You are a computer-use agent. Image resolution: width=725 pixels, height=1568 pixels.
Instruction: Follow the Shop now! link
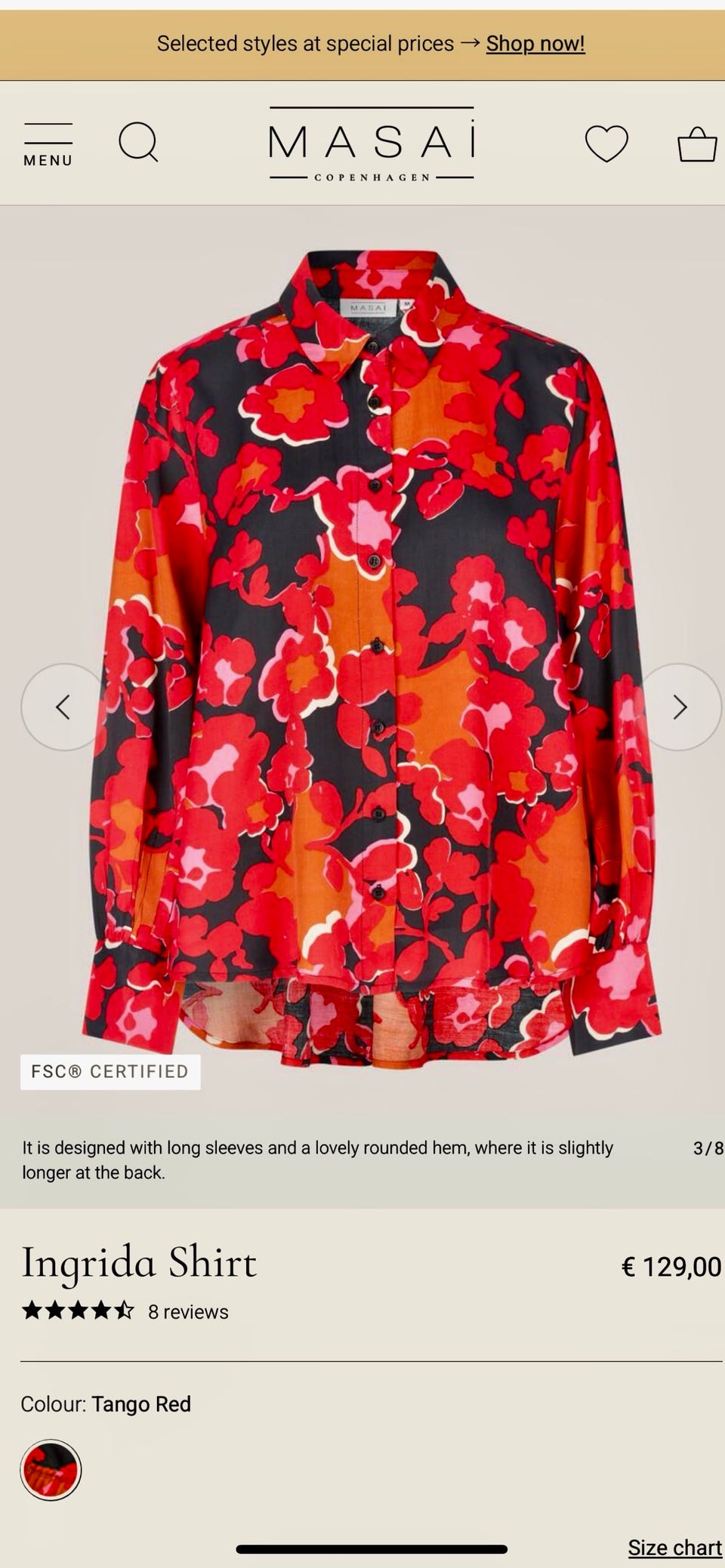click(x=535, y=44)
